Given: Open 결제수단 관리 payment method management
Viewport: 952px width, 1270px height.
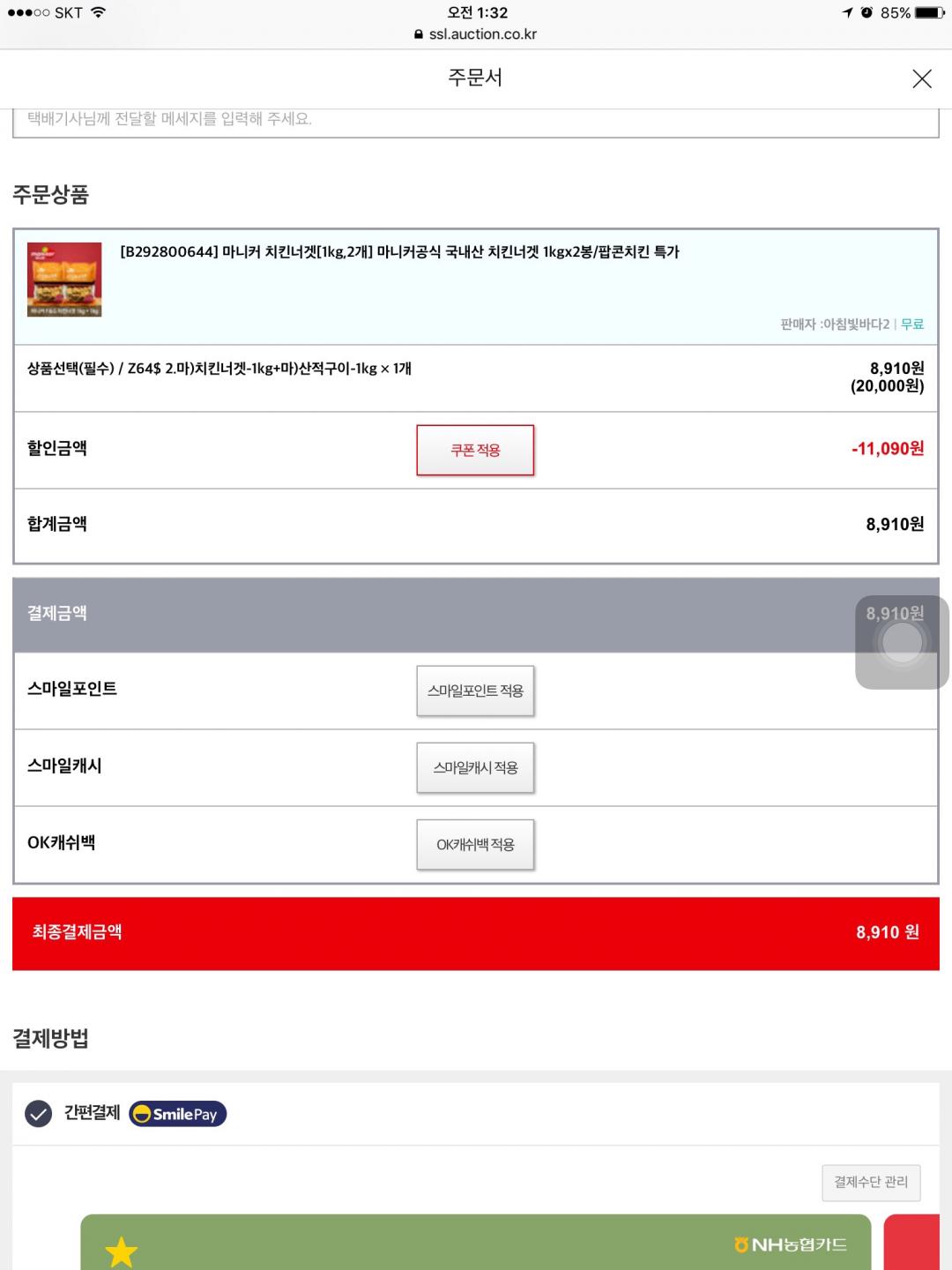Looking at the screenshot, I should pos(871,1182).
